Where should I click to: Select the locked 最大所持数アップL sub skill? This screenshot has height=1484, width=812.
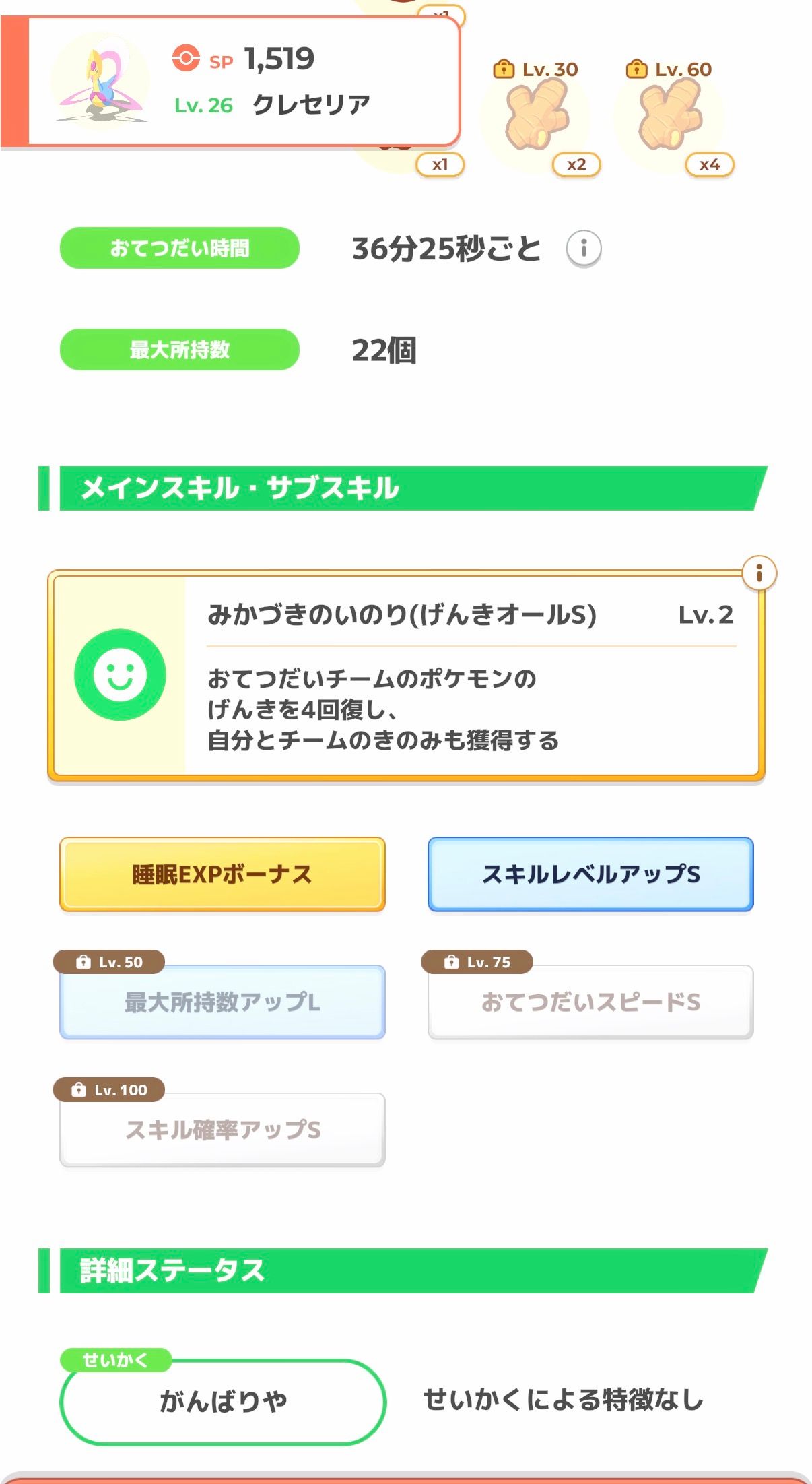point(222,1002)
